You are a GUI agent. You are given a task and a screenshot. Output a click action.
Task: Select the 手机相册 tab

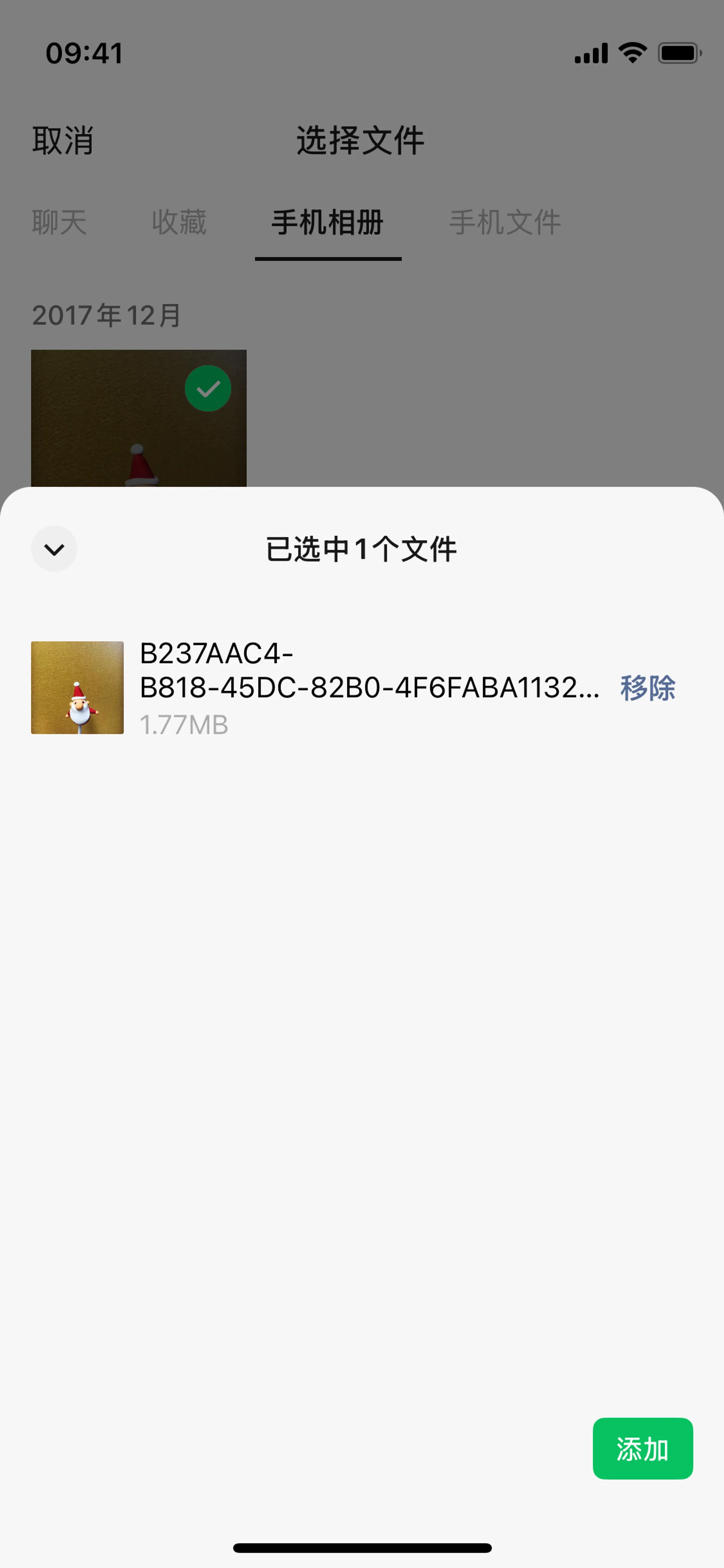[x=327, y=222]
